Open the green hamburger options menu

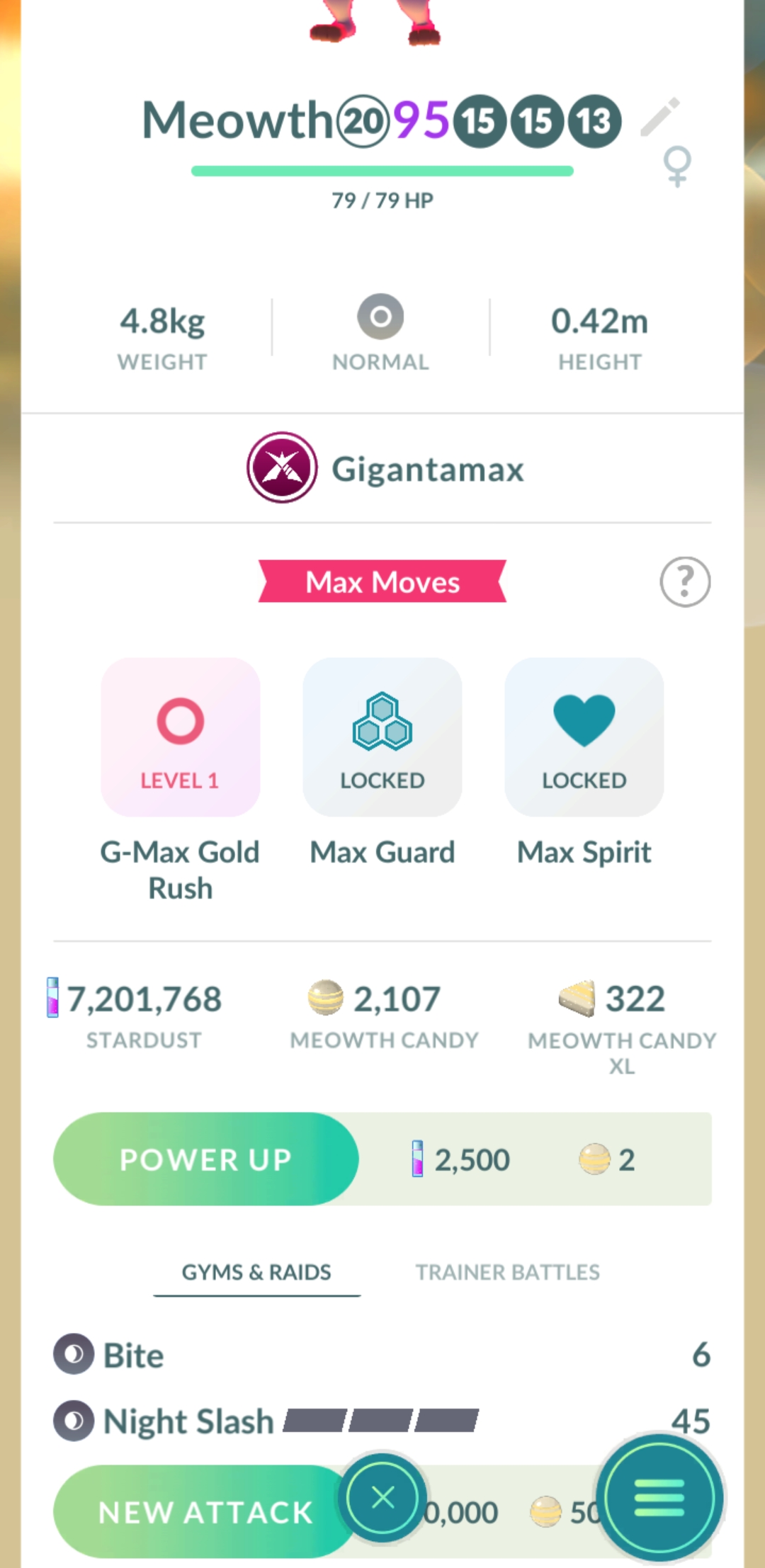pyautogui.click(x=659, y=1497)
